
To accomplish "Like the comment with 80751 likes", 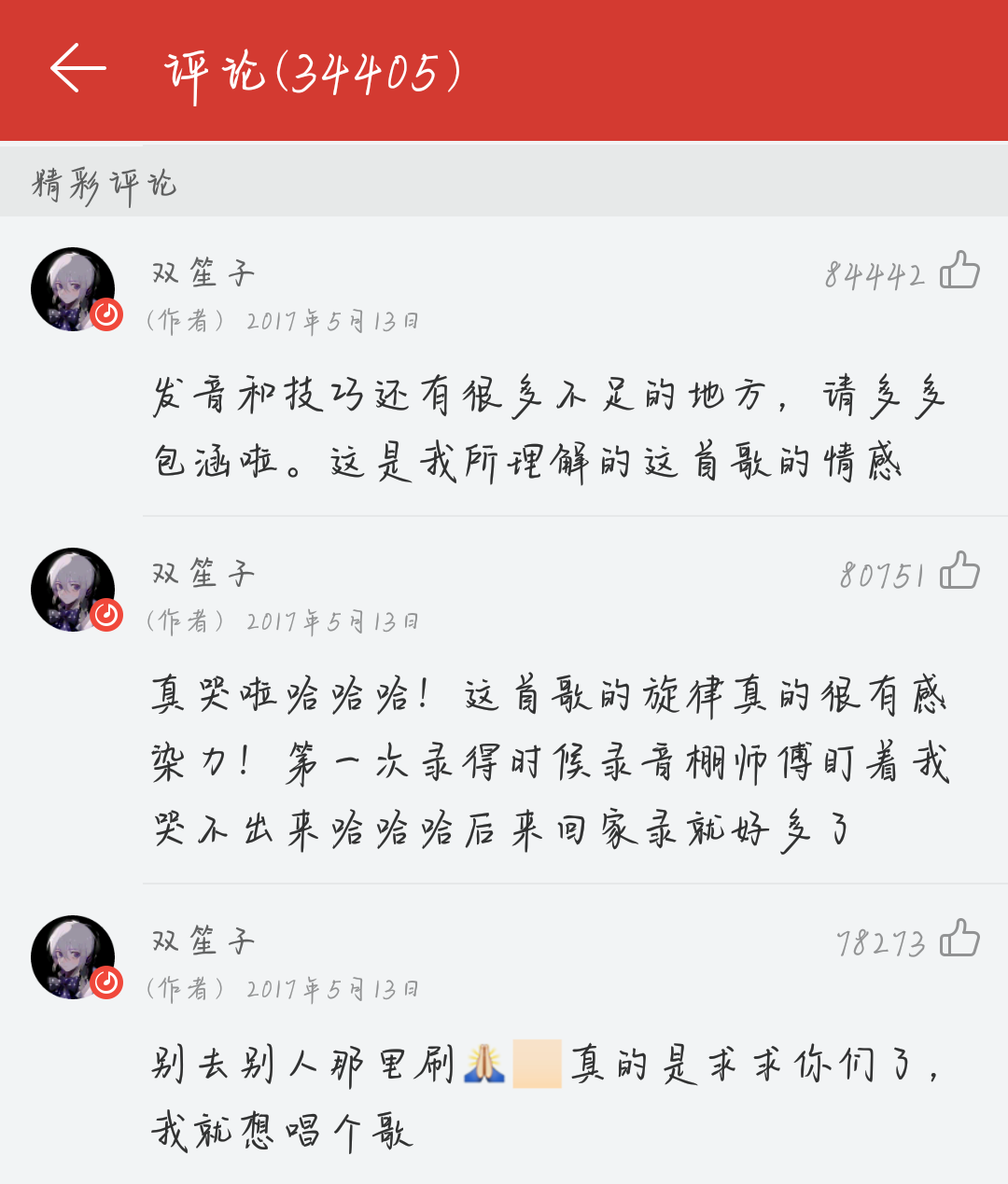I will pos(959,572).
